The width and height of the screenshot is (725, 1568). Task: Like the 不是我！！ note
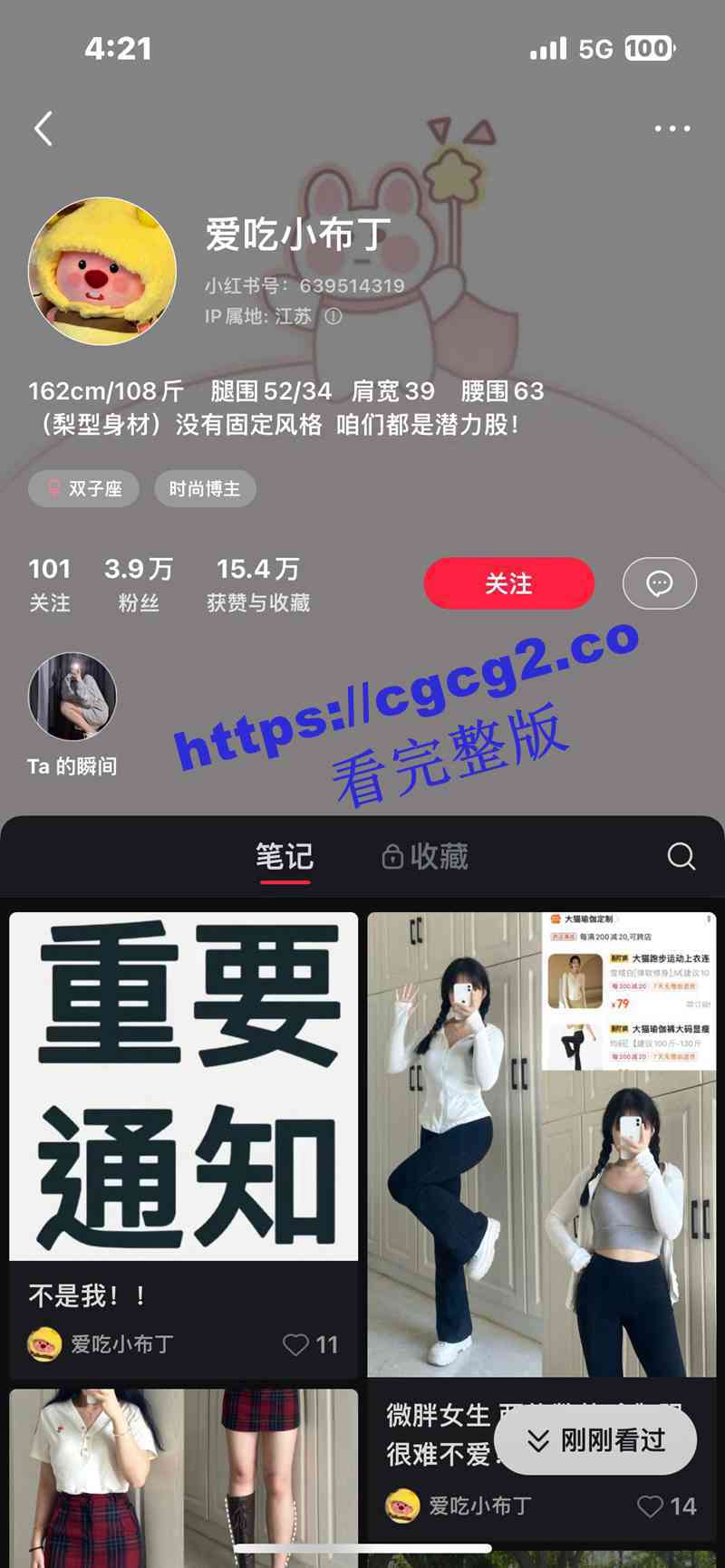tap(296, 1344)
